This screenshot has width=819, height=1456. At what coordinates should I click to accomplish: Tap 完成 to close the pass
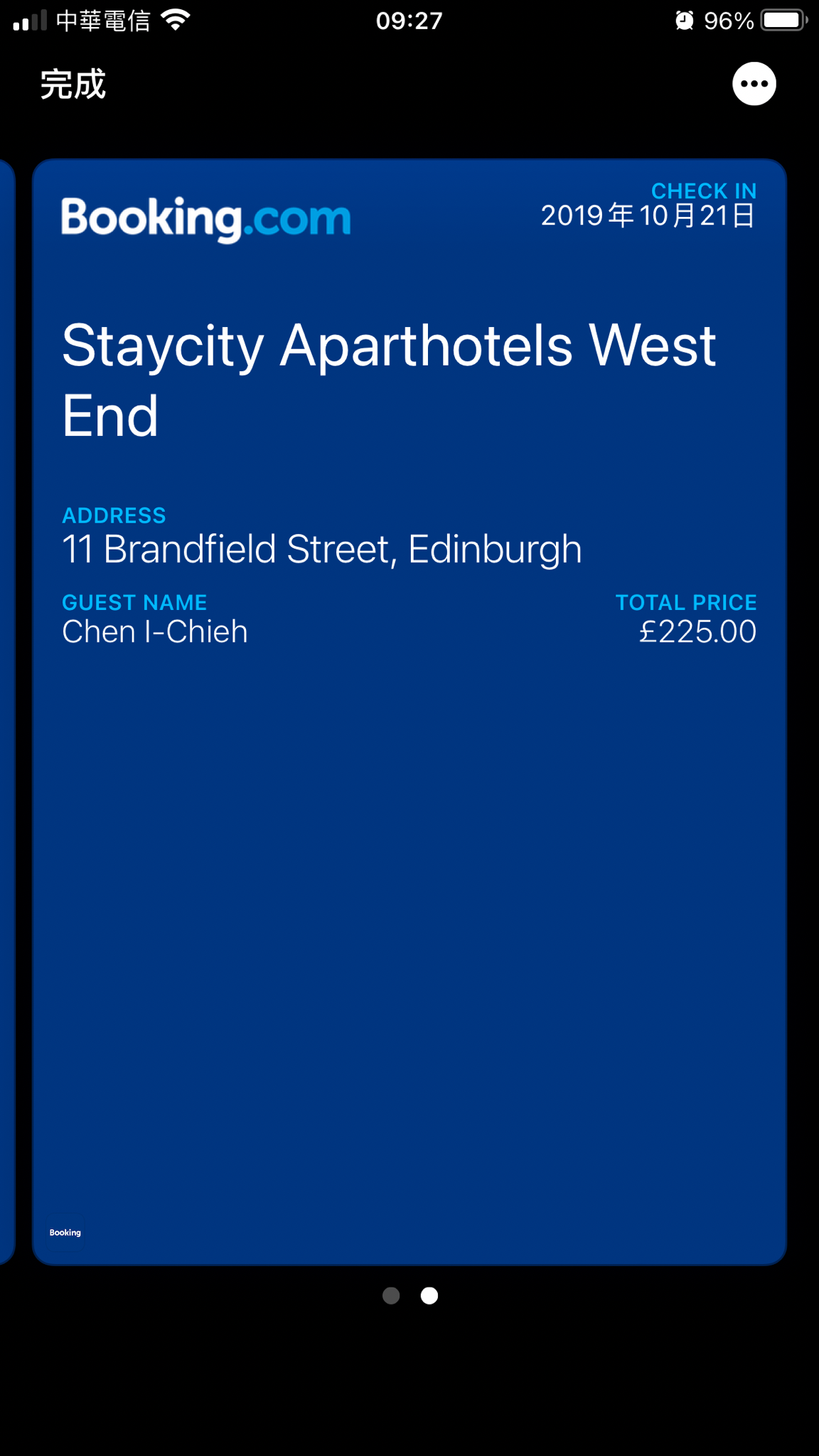[x=73, y=85]
